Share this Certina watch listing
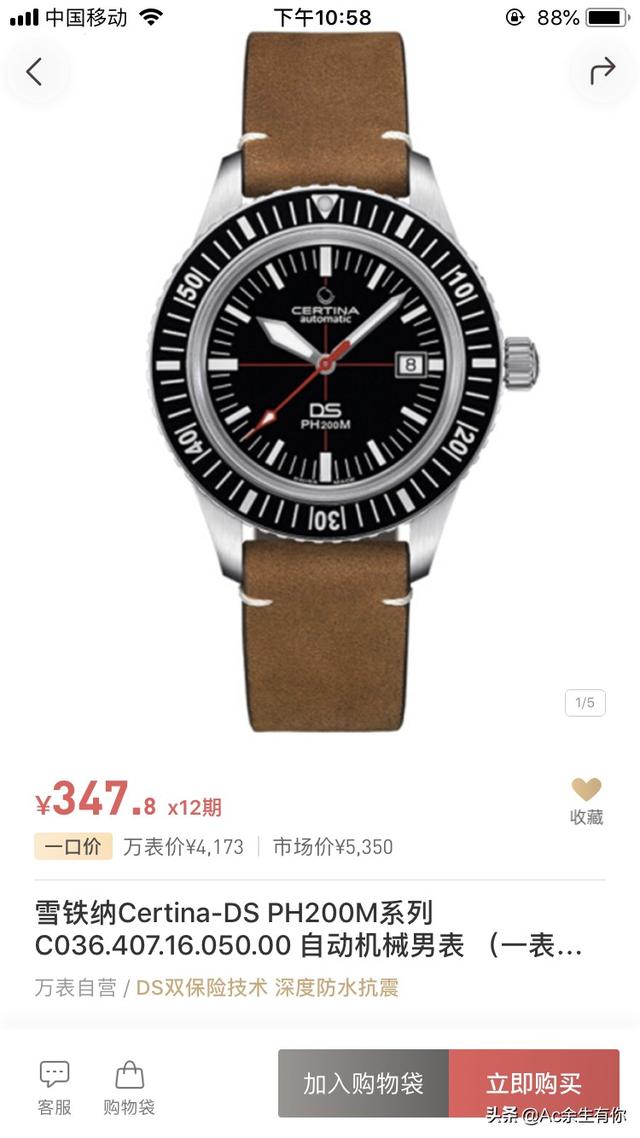Screen dimensions: 640x1138 coord(602,71)
